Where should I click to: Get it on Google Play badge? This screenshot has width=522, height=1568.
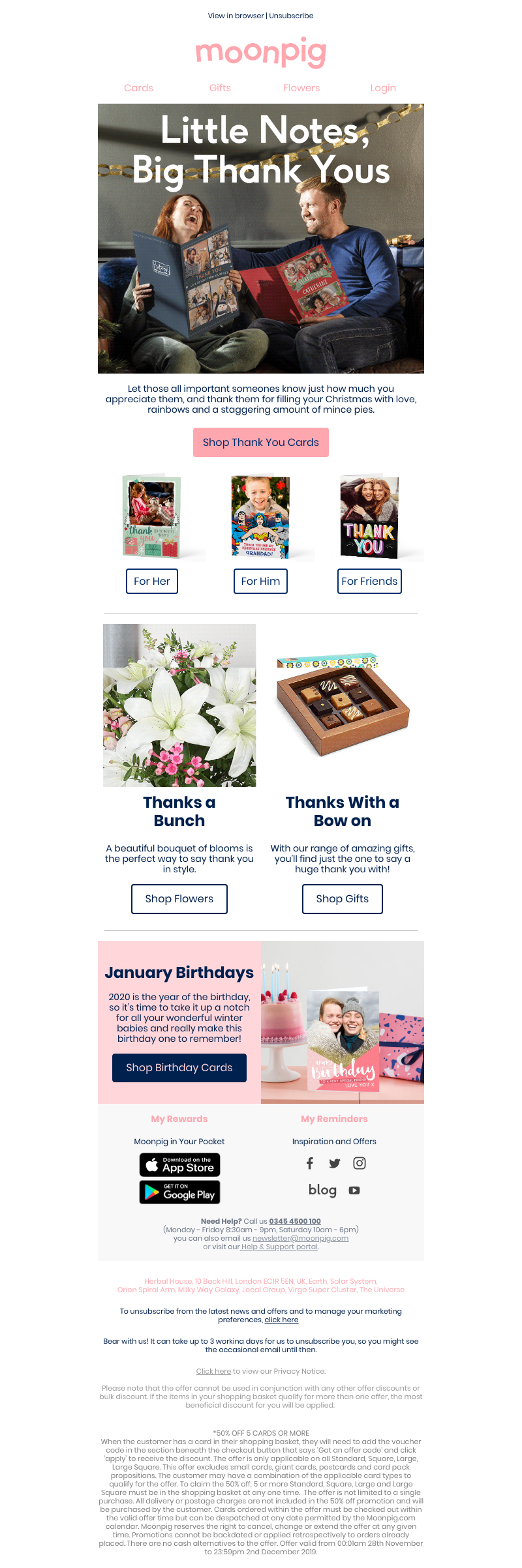tap(179, 1192)
